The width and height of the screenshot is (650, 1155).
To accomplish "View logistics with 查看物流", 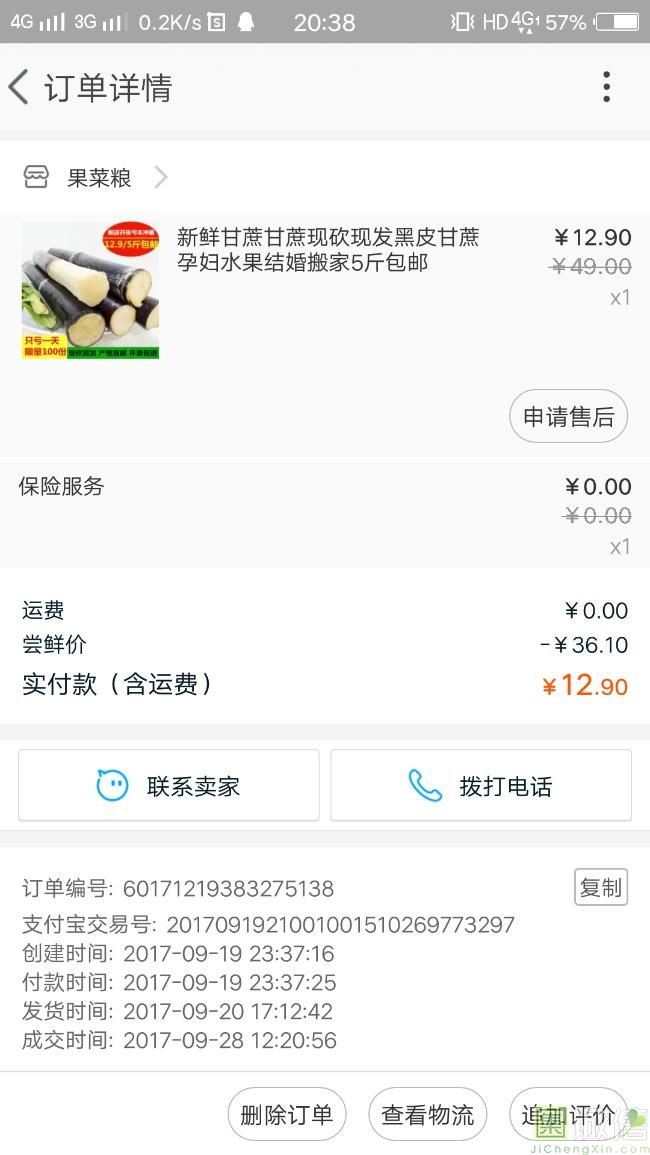I will (x=428, y=1115).
